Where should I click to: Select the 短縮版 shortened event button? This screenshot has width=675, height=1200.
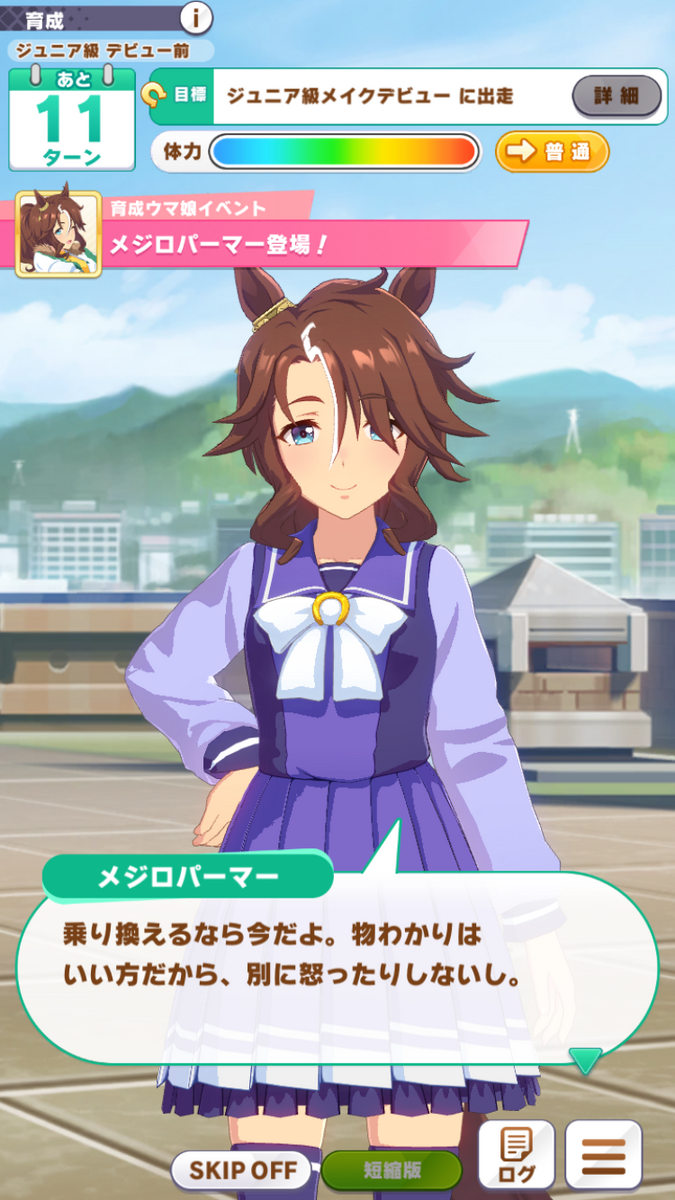392,1169
